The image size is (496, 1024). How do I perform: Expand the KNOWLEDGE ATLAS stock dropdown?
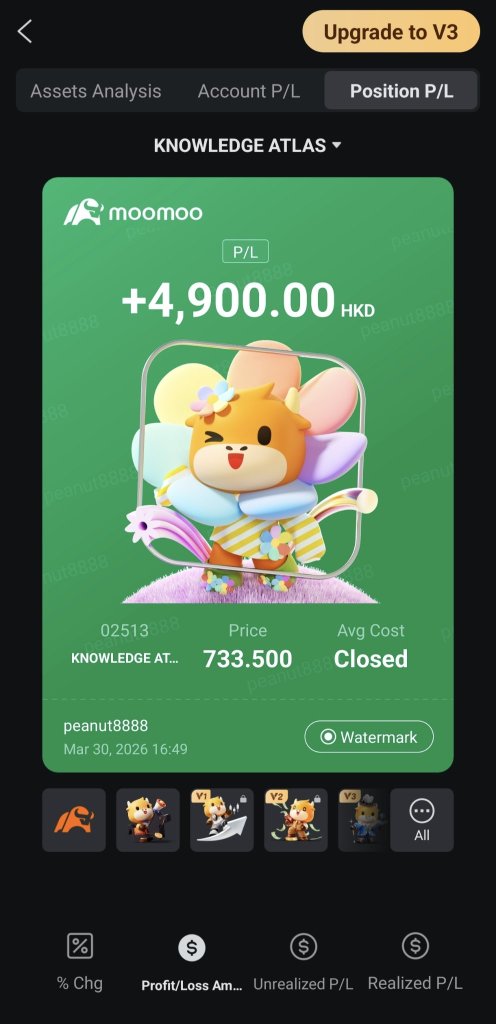click(247, 145)
